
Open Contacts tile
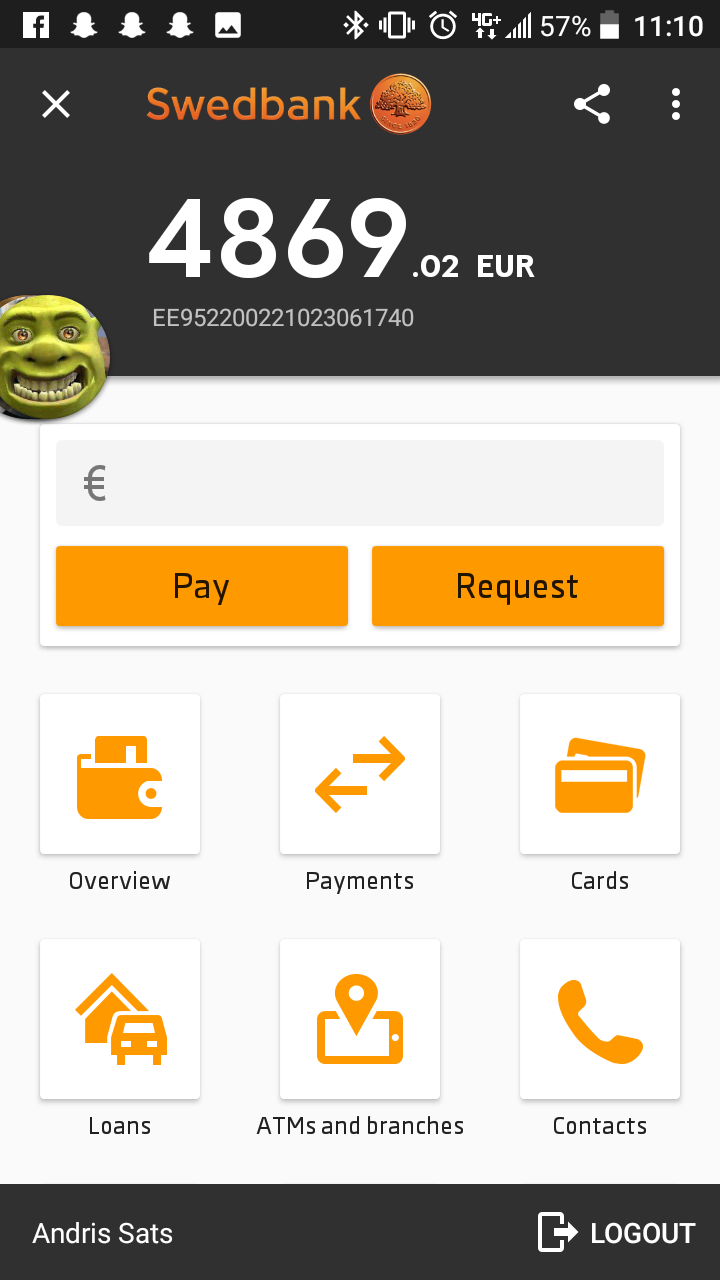(600, 1019)
